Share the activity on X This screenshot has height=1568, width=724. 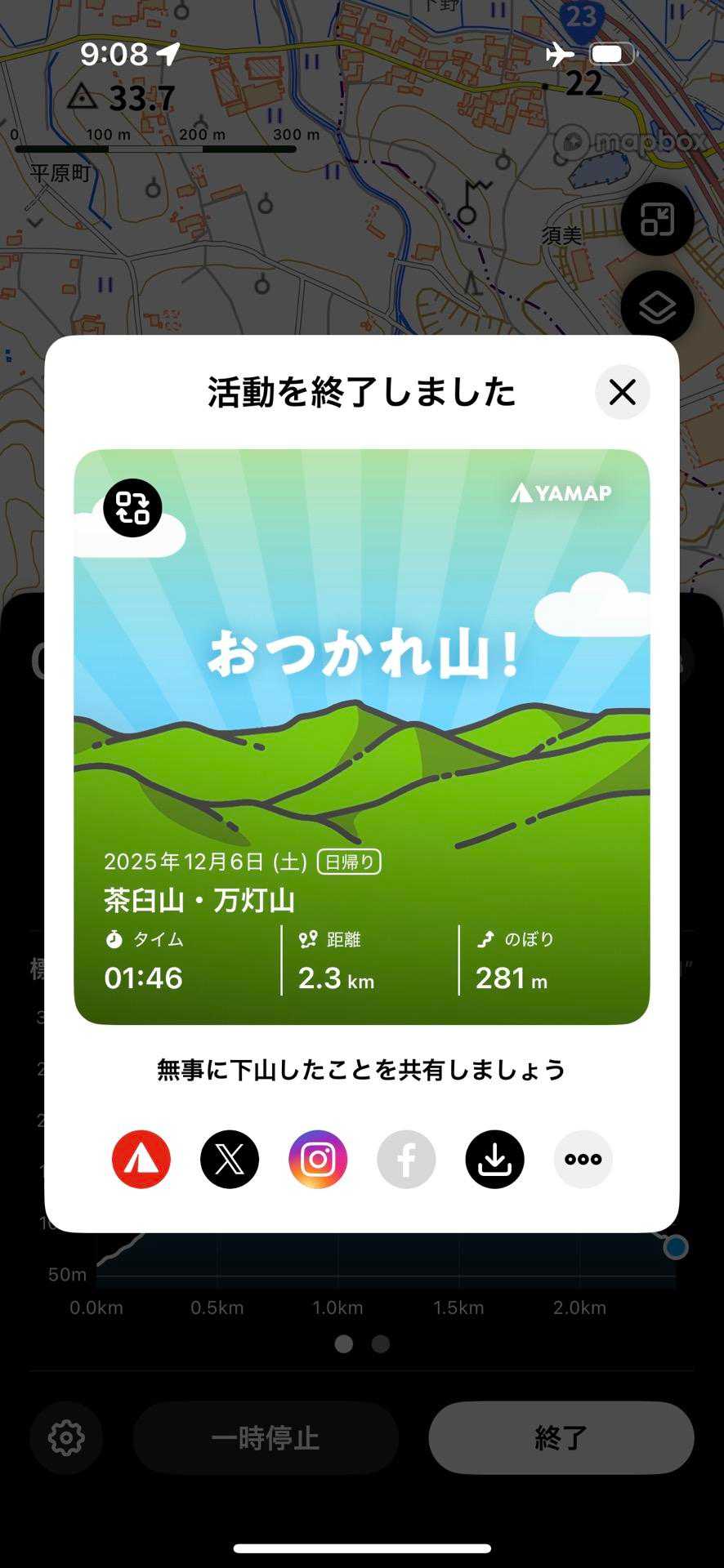click(x=230, y=1159)
